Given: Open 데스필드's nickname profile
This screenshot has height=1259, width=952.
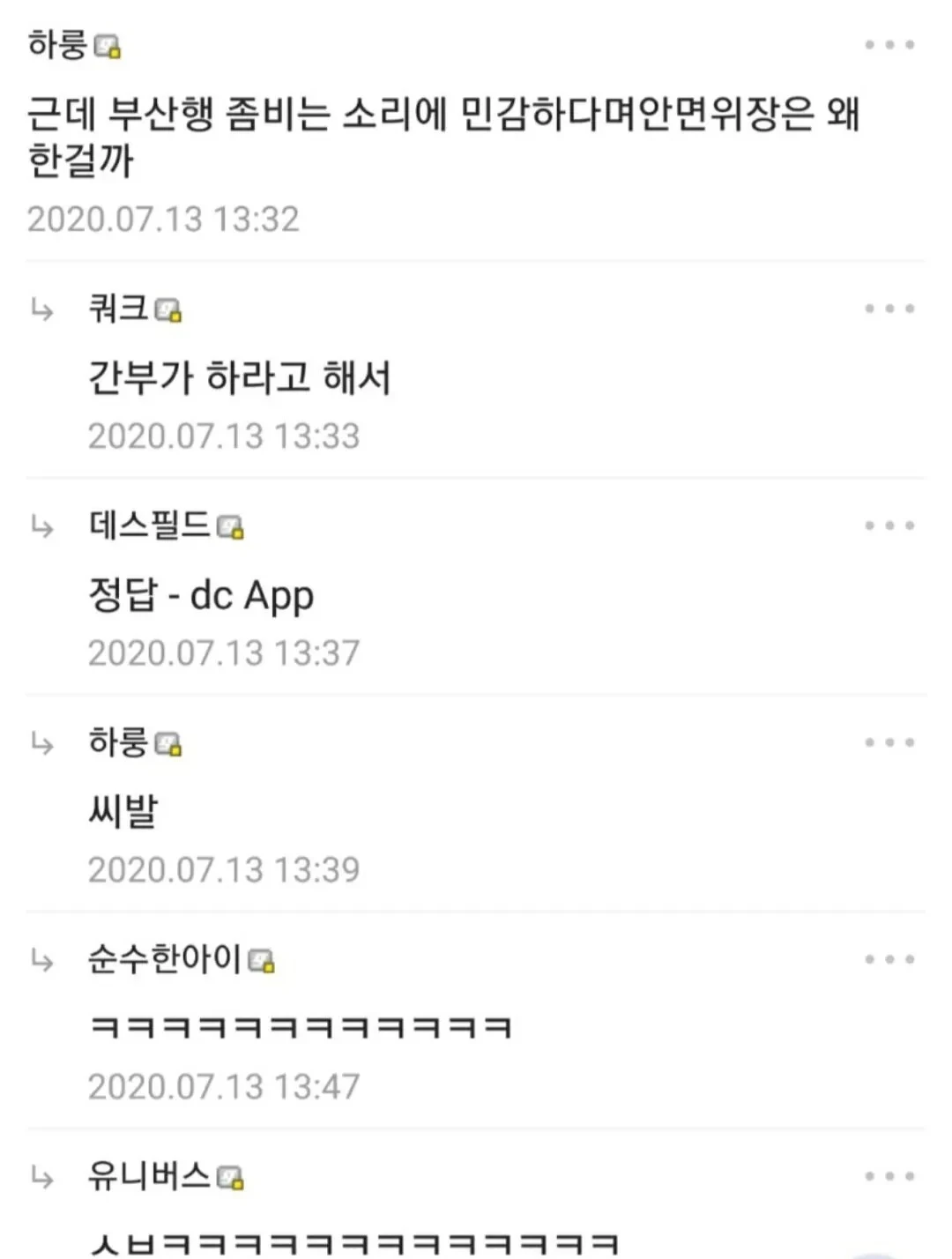Looking at the screenshot, I should coord(150,525).
